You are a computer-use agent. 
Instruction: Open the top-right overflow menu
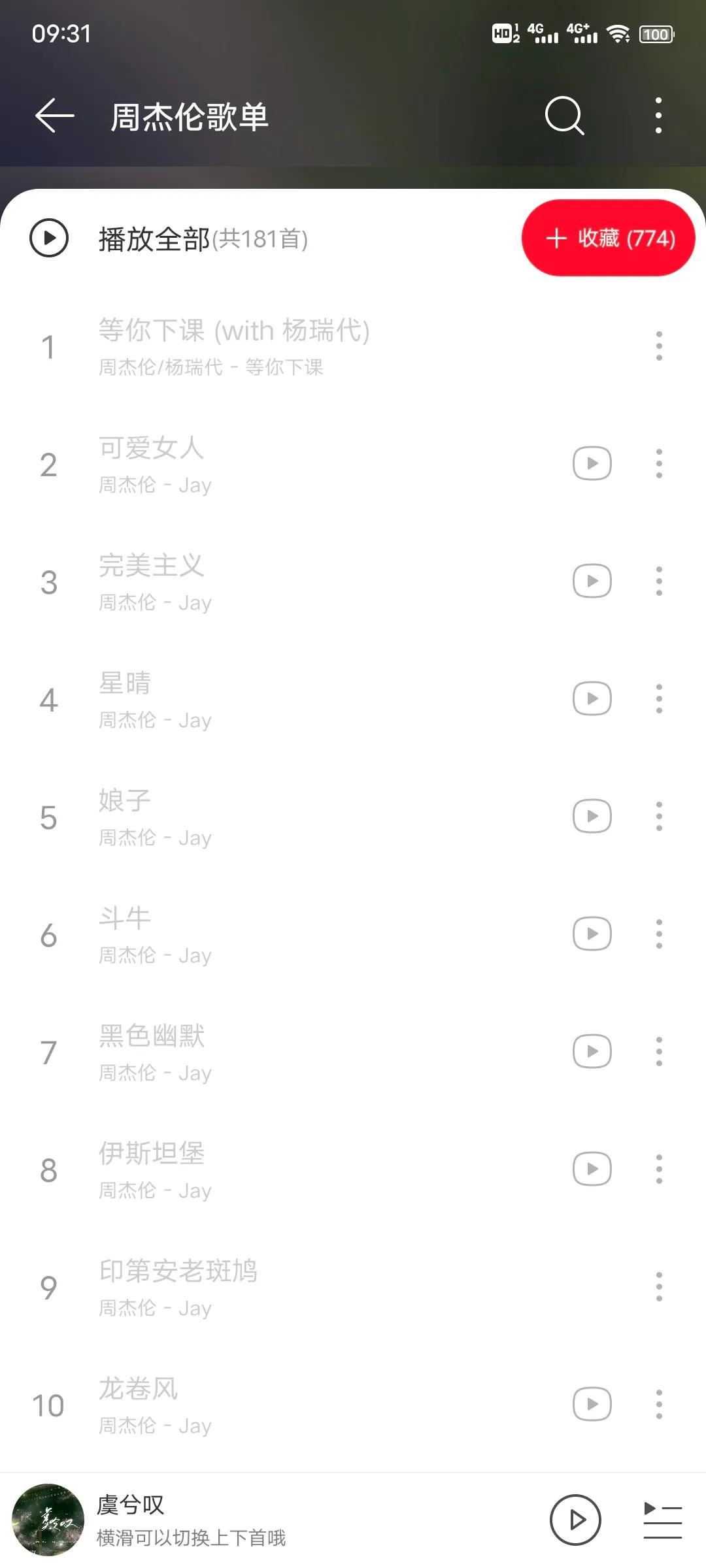coord(658,116)
